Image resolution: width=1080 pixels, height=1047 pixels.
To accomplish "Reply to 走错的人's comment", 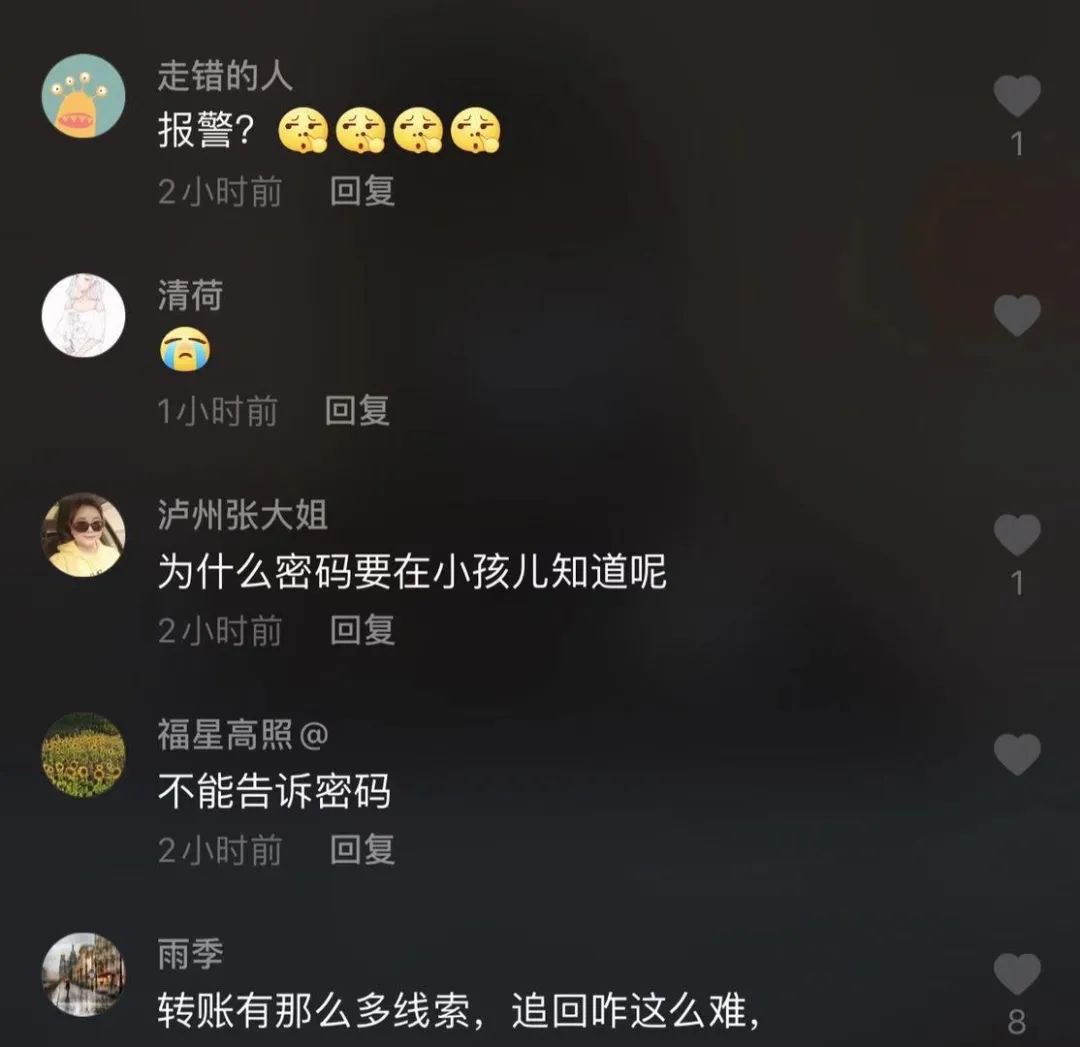I will (x=362, y=190).
